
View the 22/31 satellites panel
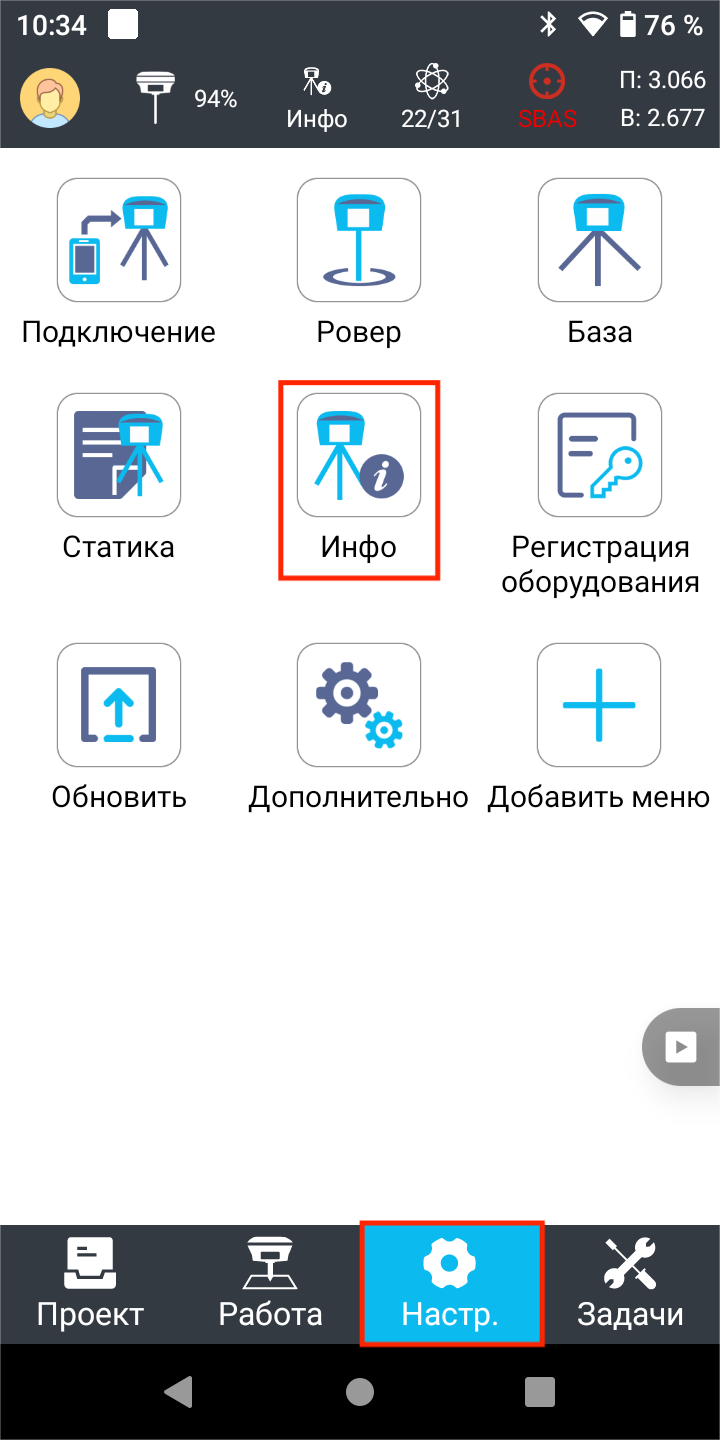click(x=431, y=98)
